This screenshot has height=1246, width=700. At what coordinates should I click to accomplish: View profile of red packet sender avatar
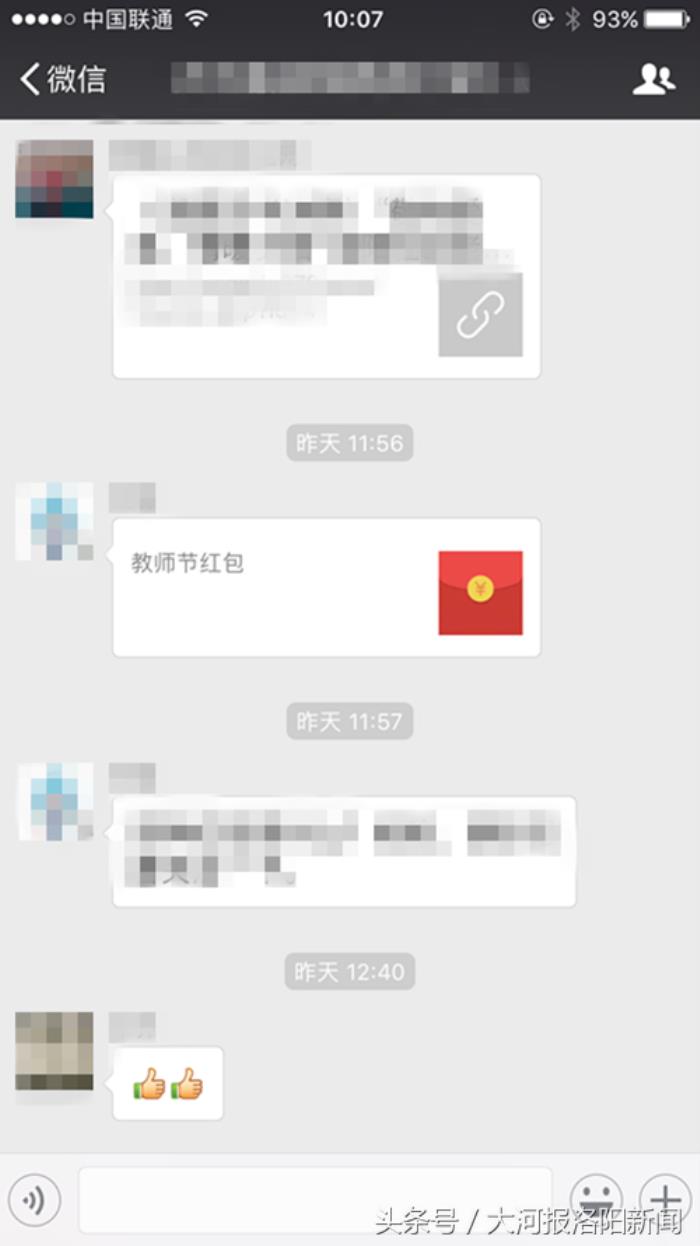pos(55,521)
